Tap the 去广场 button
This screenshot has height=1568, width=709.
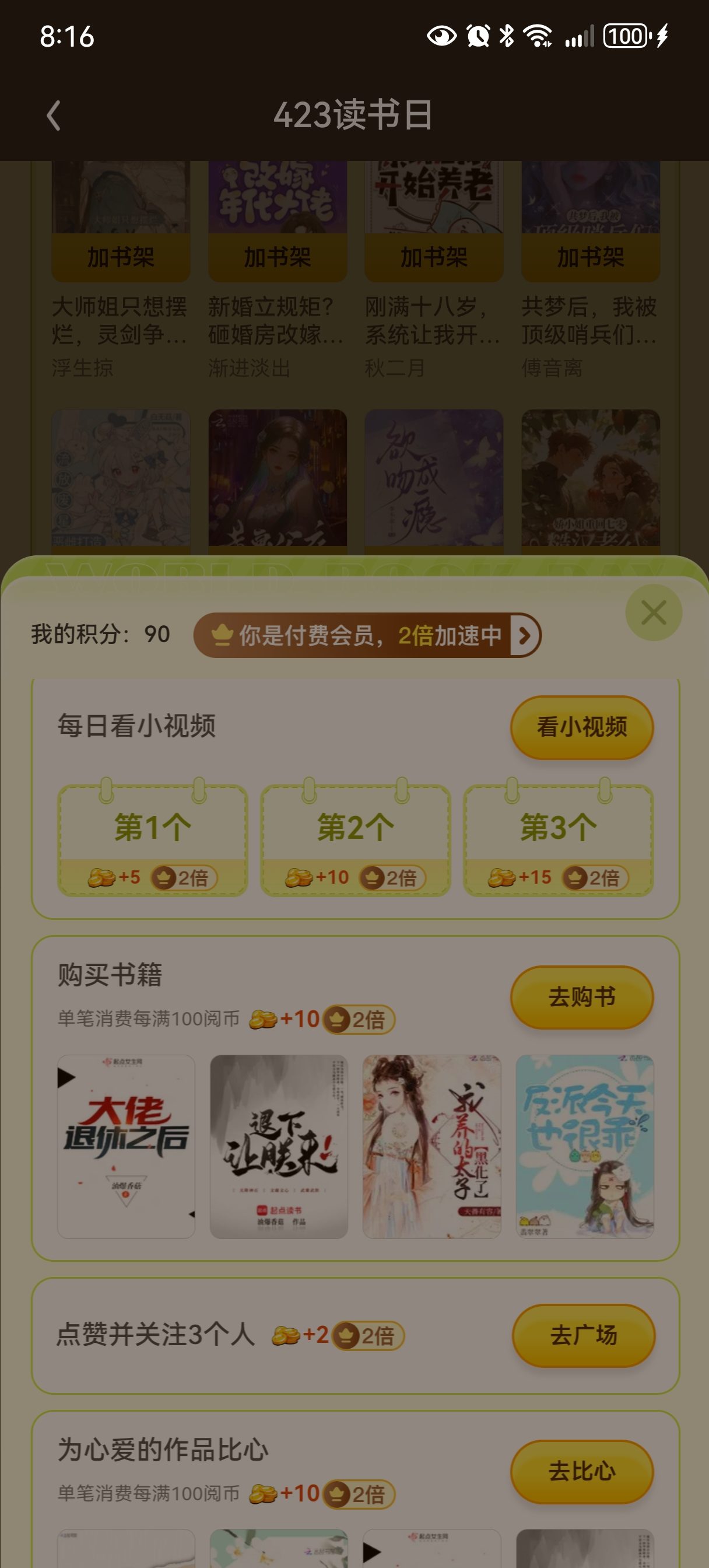584,1335
